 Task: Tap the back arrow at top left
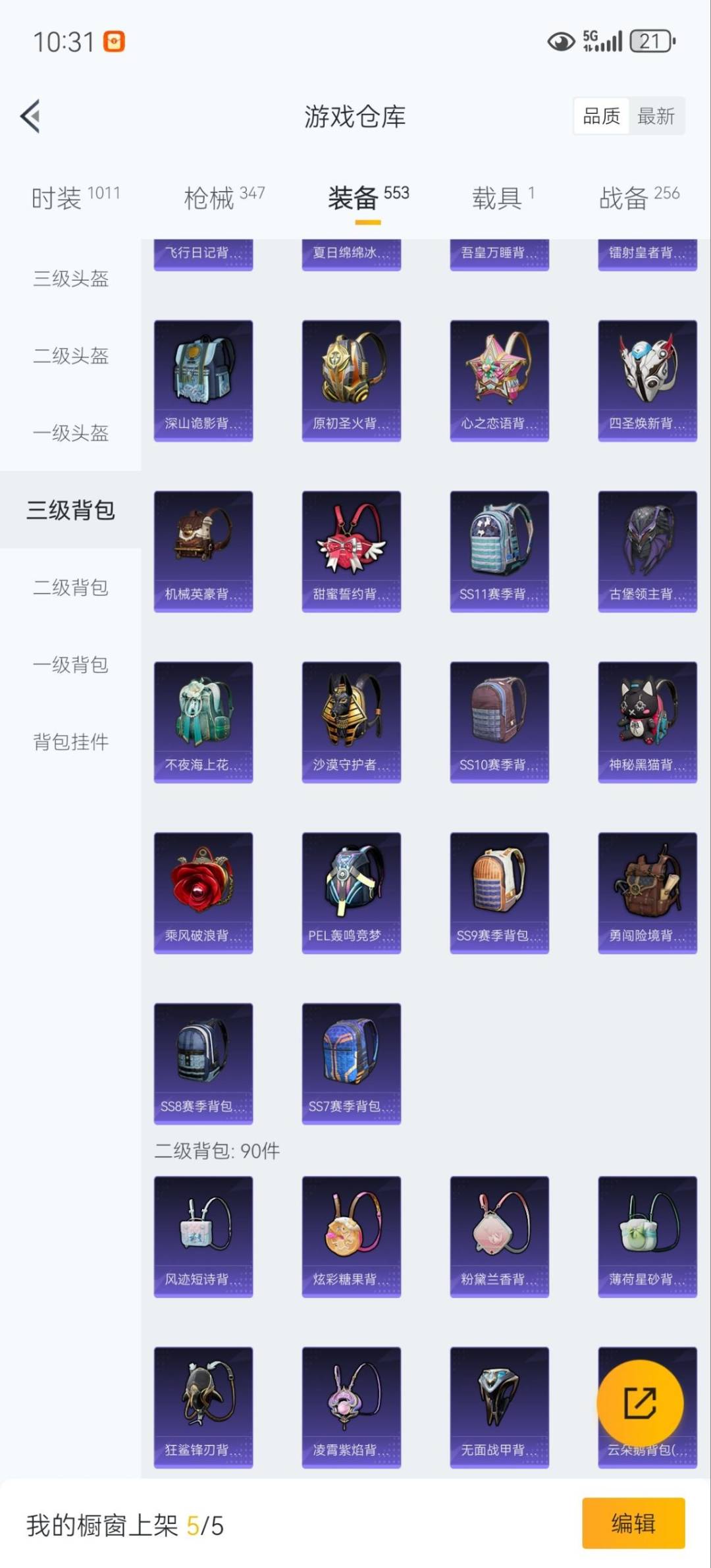click(x=30, y=115)
